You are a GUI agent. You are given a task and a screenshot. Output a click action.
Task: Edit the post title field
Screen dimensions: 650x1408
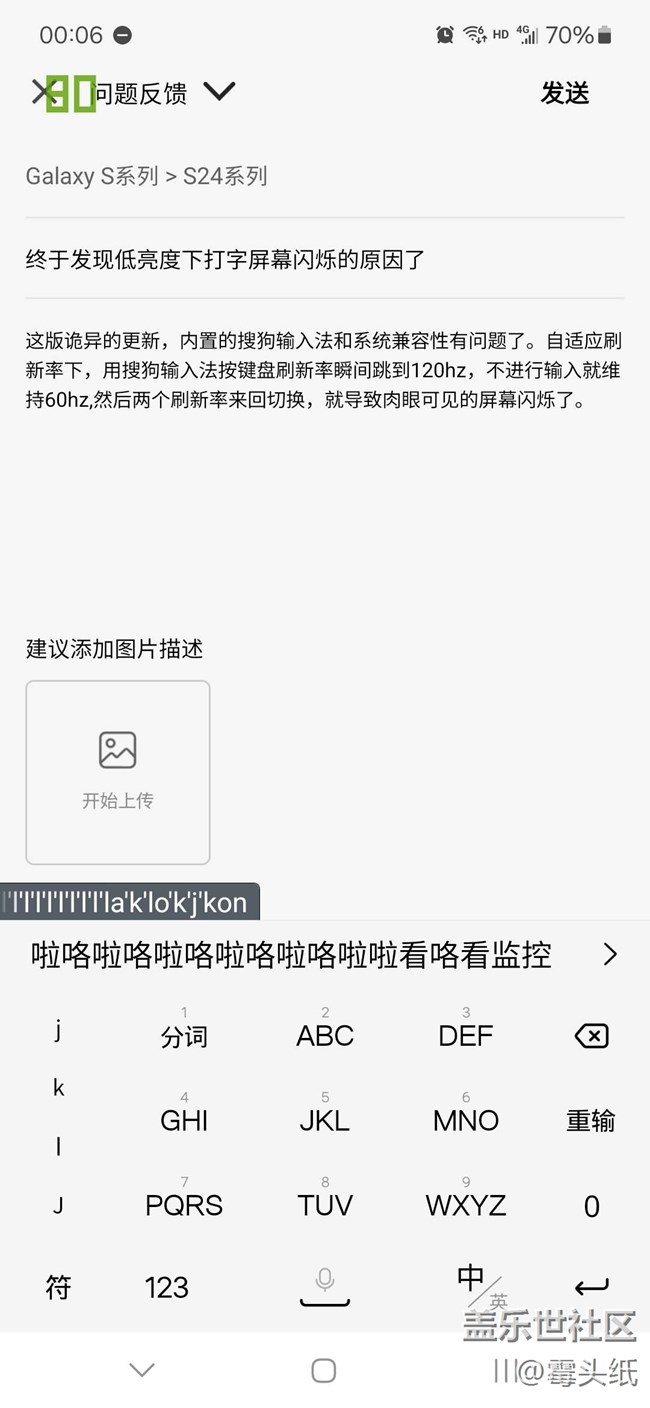325,260
